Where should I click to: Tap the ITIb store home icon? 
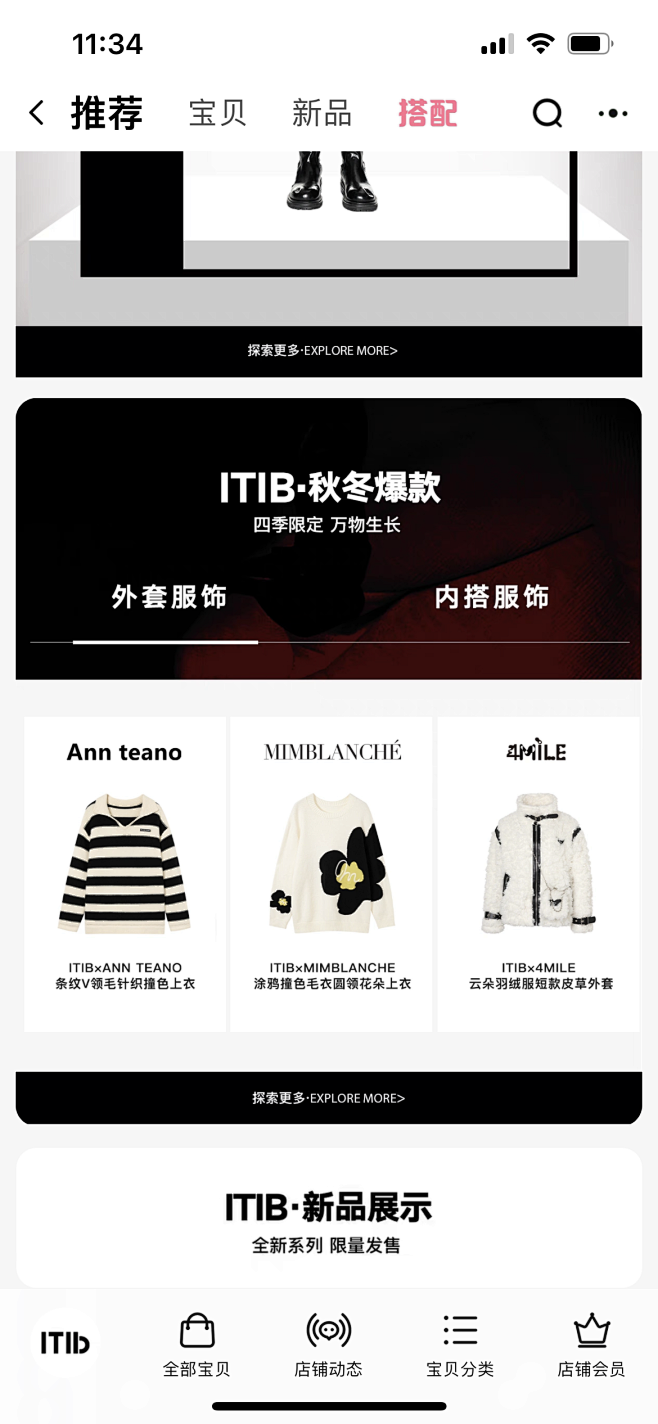[x=65, y=1343]
